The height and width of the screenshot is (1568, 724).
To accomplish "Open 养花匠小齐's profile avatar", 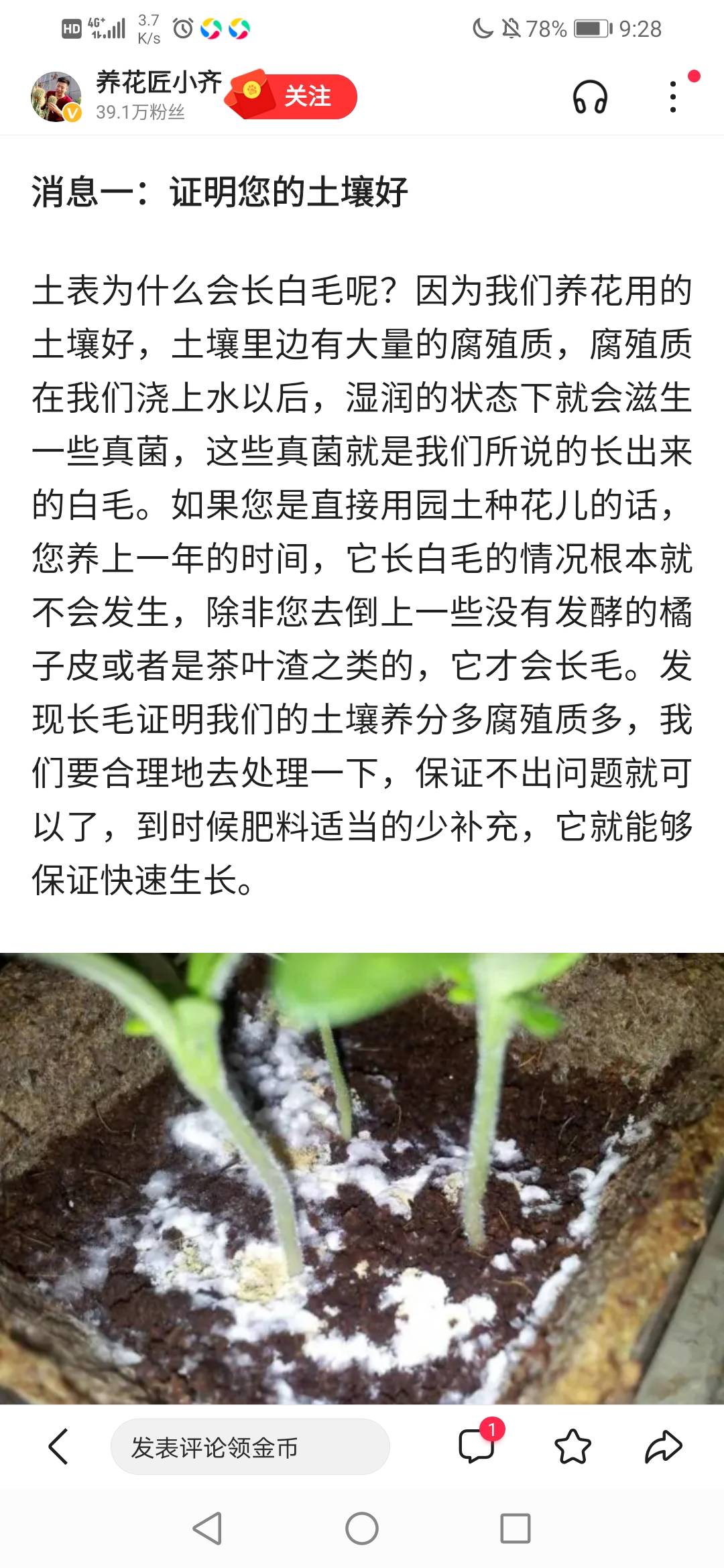I will coord(56,96).
